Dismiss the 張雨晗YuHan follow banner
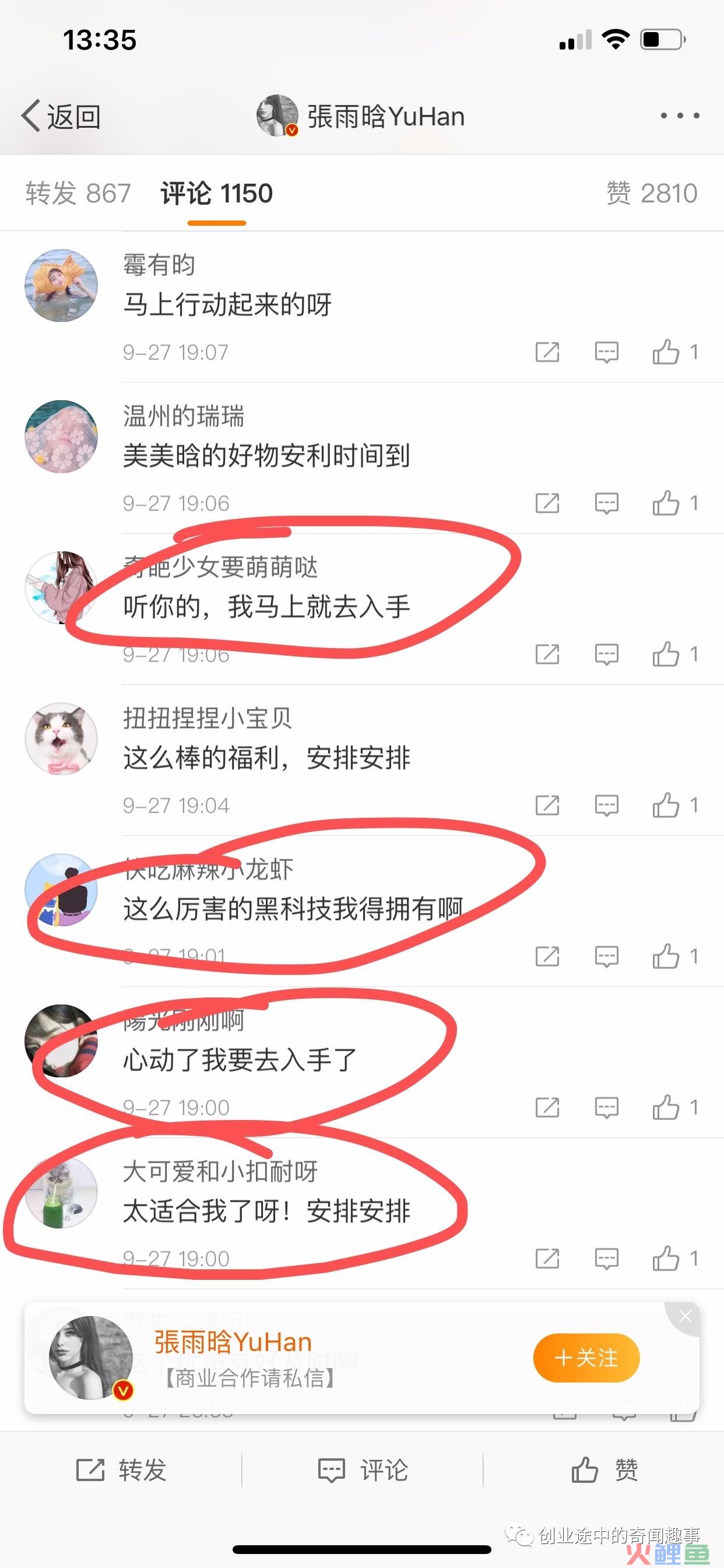Image resolution: width=724 pixels, height=1568 pixels. pyautogui.click(x=686, y=1316)
